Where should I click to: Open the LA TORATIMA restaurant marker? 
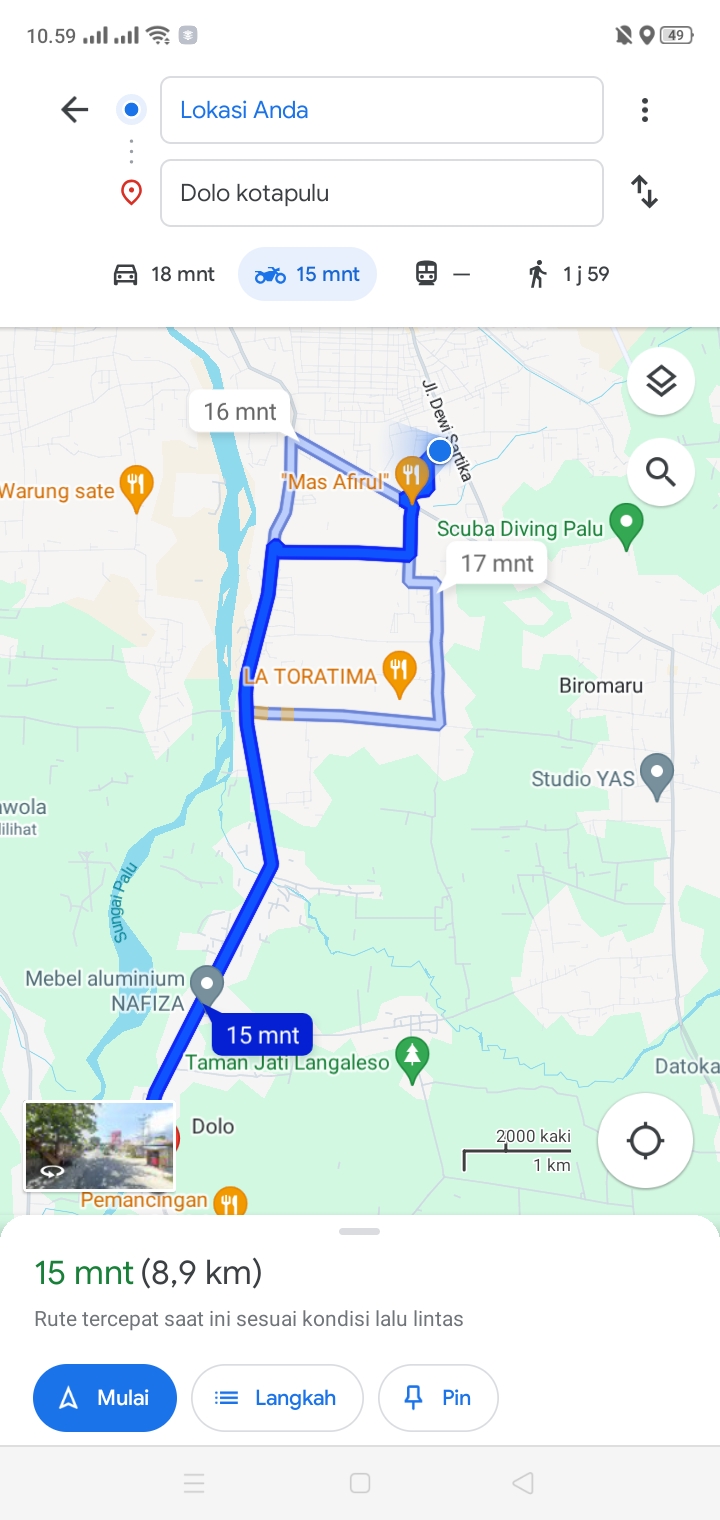point(400,675)
